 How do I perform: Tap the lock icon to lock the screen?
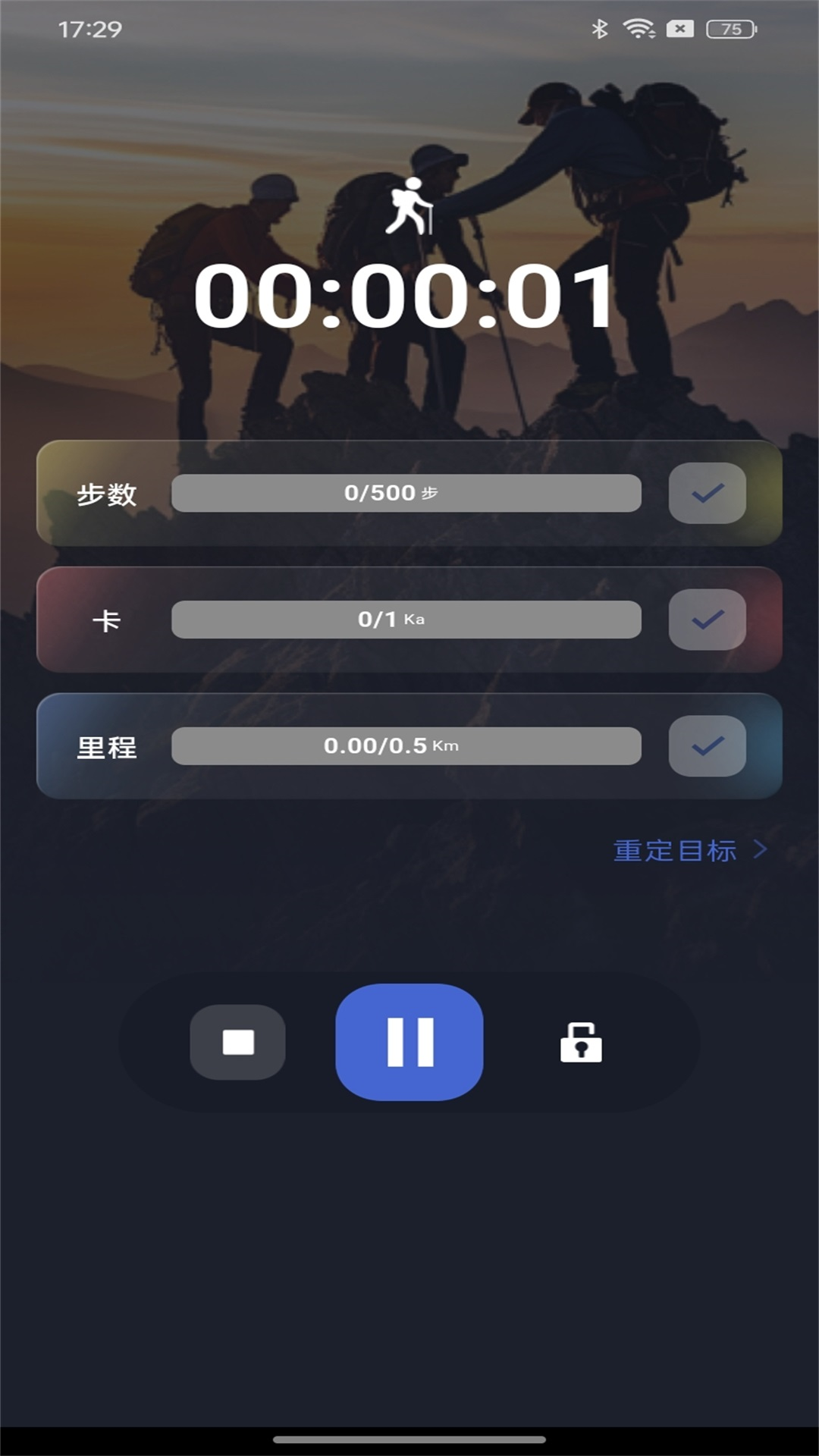tap(581, 1043)
